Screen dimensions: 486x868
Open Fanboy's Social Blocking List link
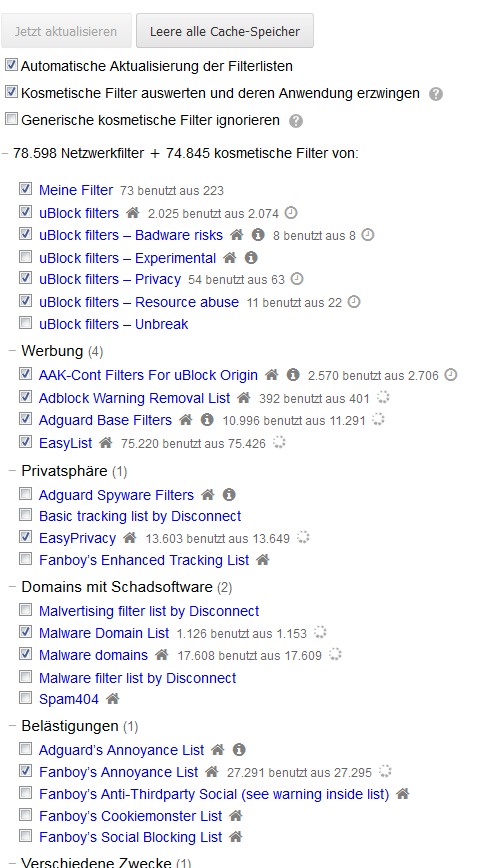pyautogui.click(x=131, y=837)
